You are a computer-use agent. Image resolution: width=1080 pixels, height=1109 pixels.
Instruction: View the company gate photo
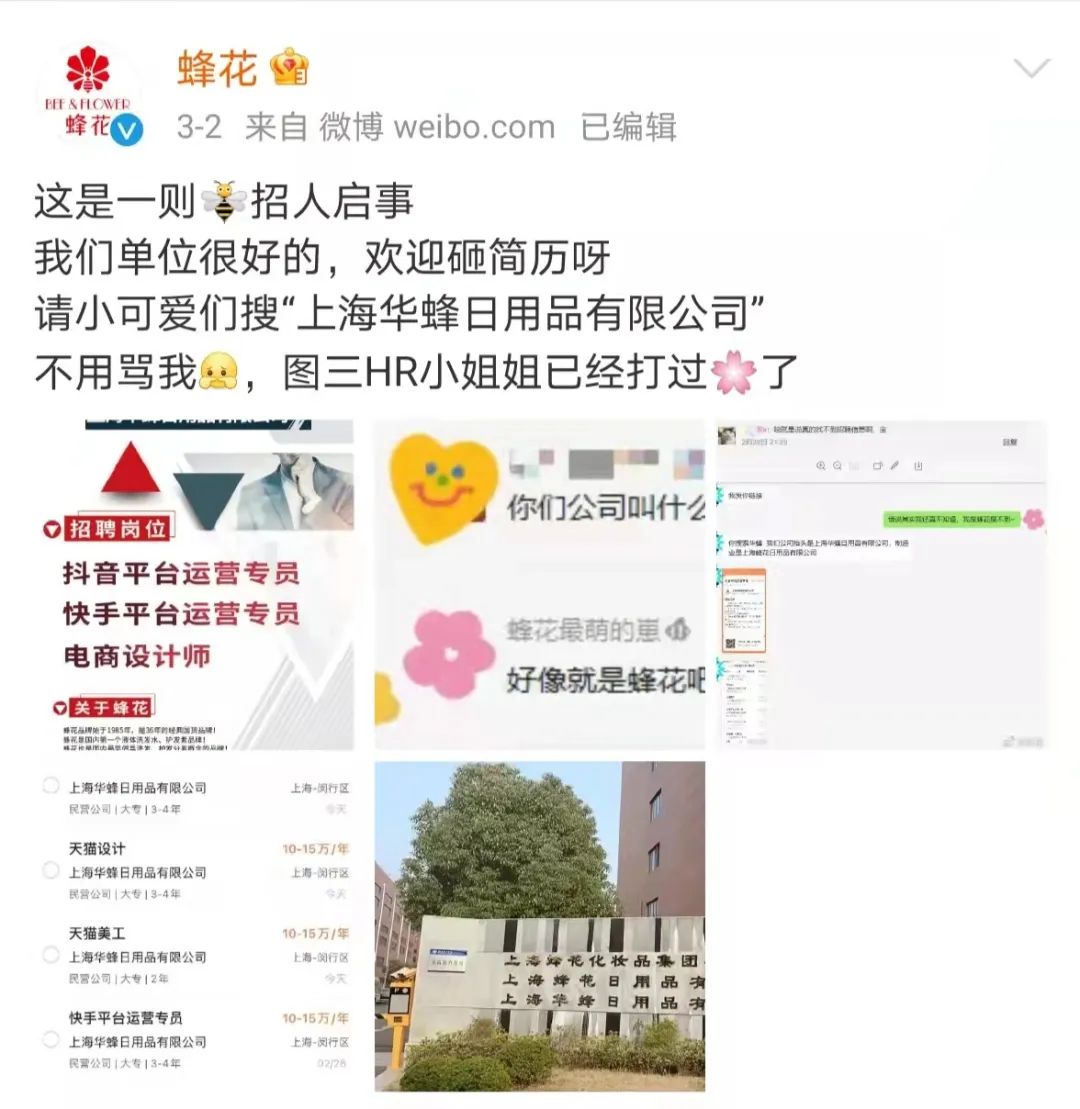point(540,925)
